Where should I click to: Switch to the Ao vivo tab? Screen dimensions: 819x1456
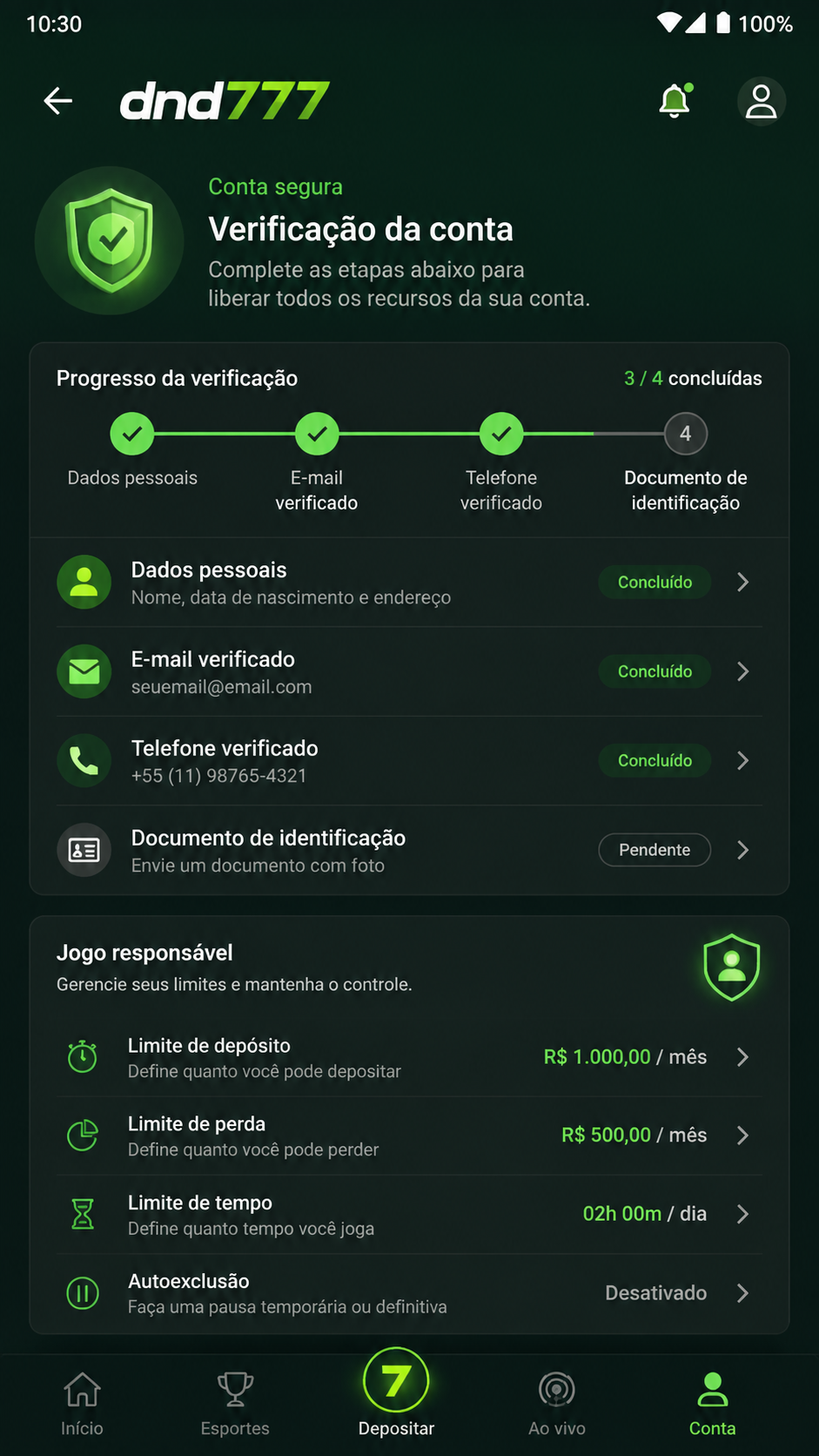pyautogui.click(x=557, y=1404)
